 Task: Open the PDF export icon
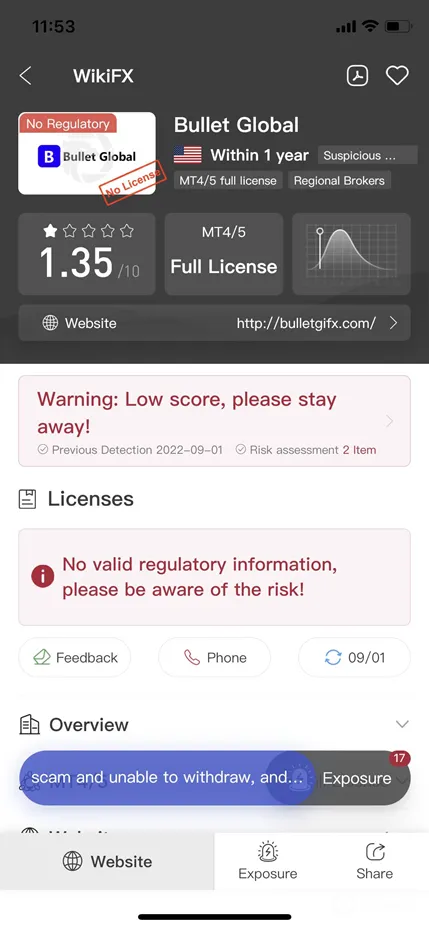pos(357,75)
